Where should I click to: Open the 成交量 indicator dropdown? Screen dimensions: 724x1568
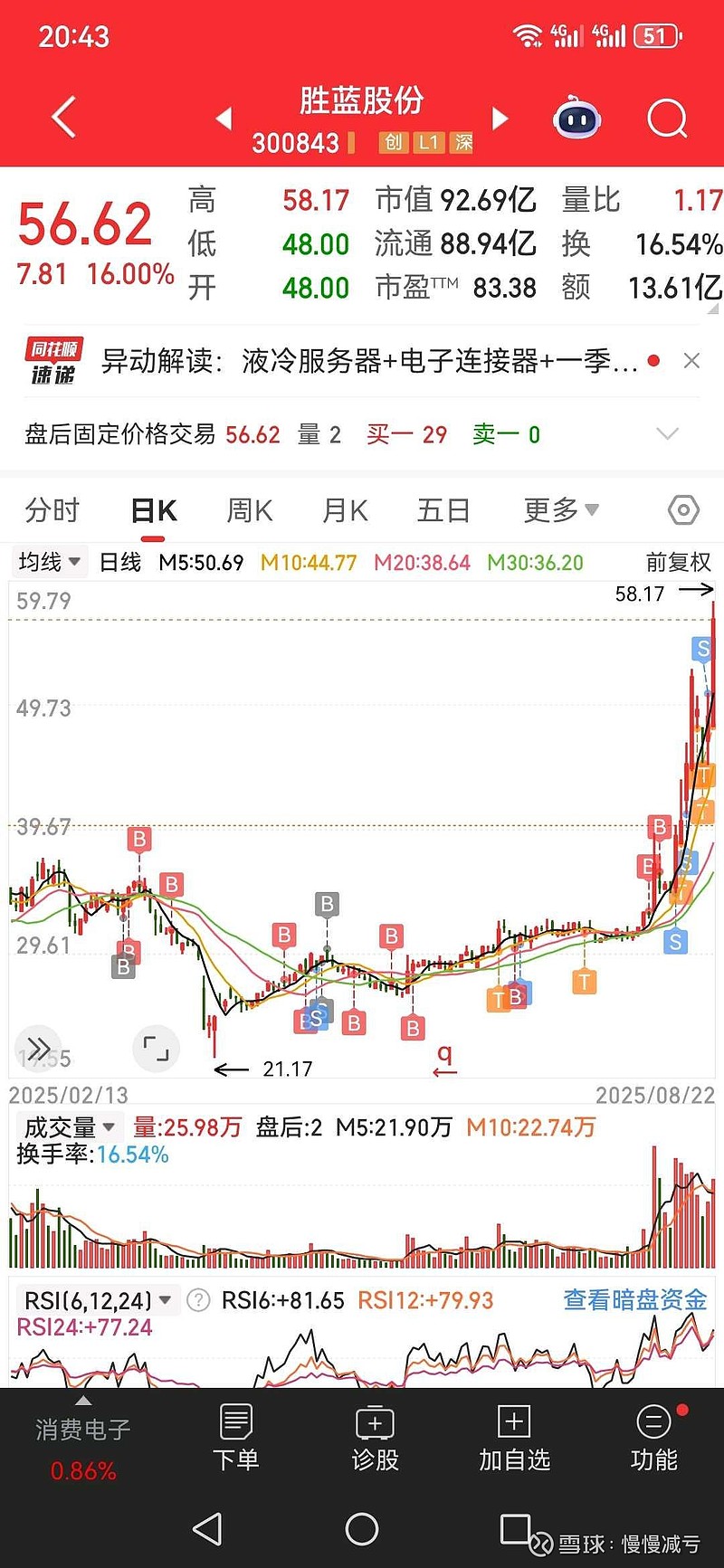(x=69, y=1127)
